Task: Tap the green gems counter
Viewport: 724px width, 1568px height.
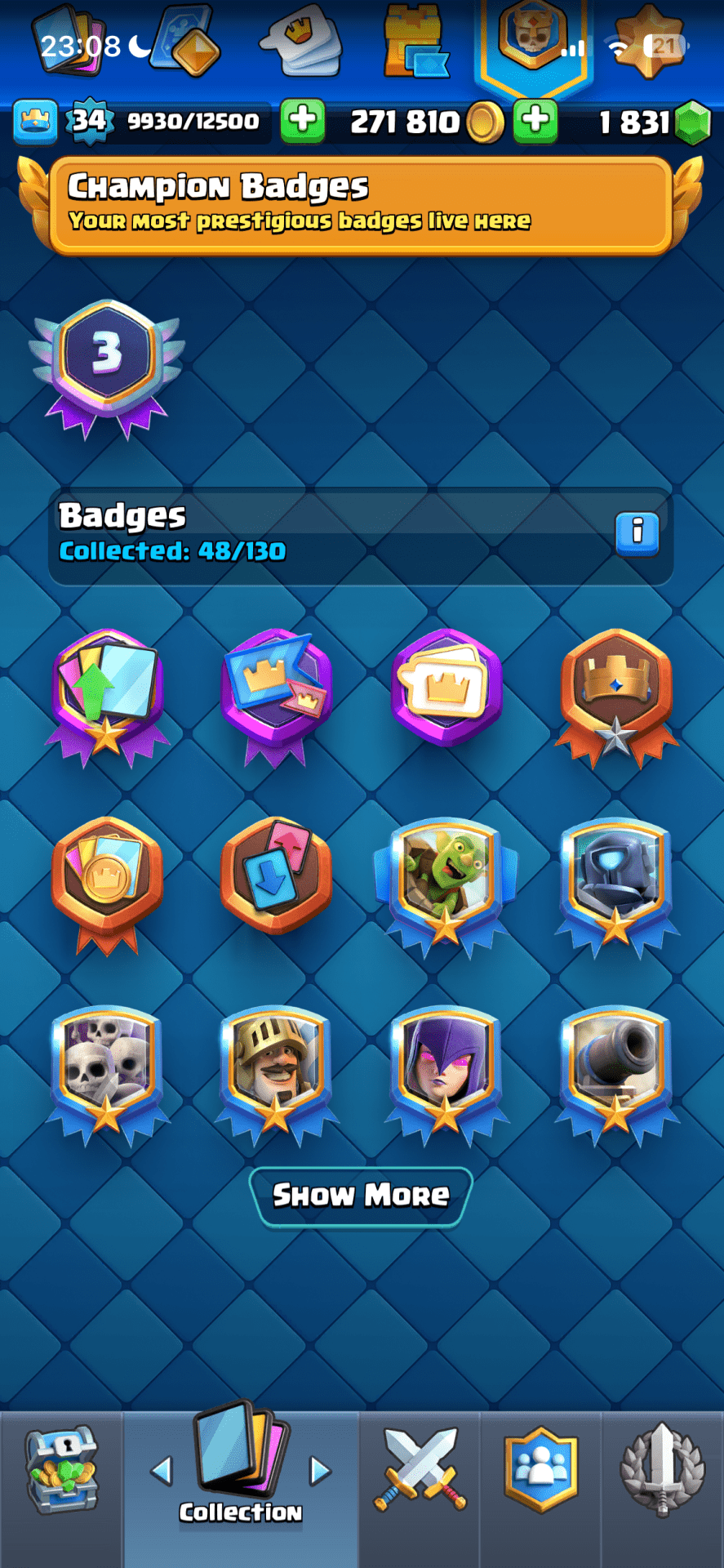Action: pos(692,122)
